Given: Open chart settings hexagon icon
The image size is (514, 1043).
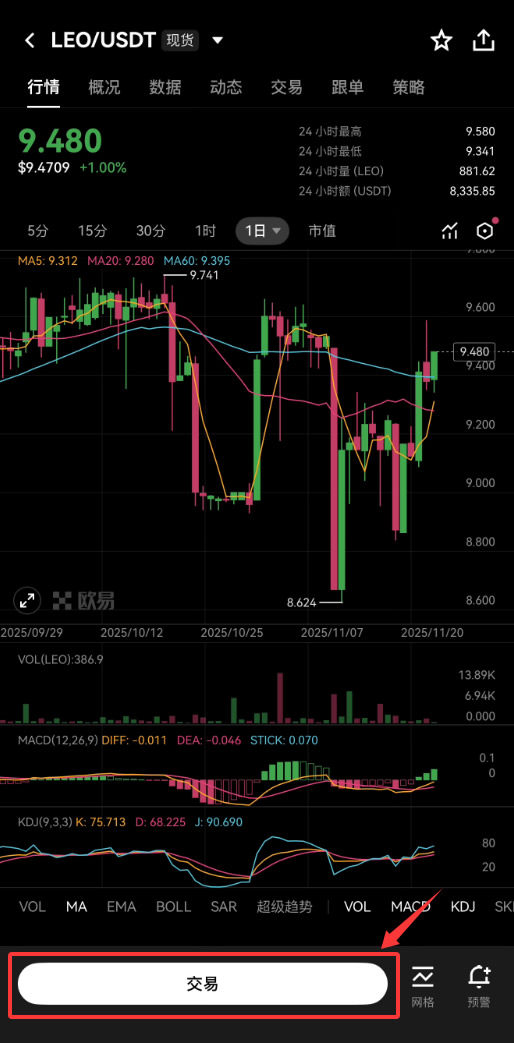Looking at the screenshot, I should [x=485, y=231].
